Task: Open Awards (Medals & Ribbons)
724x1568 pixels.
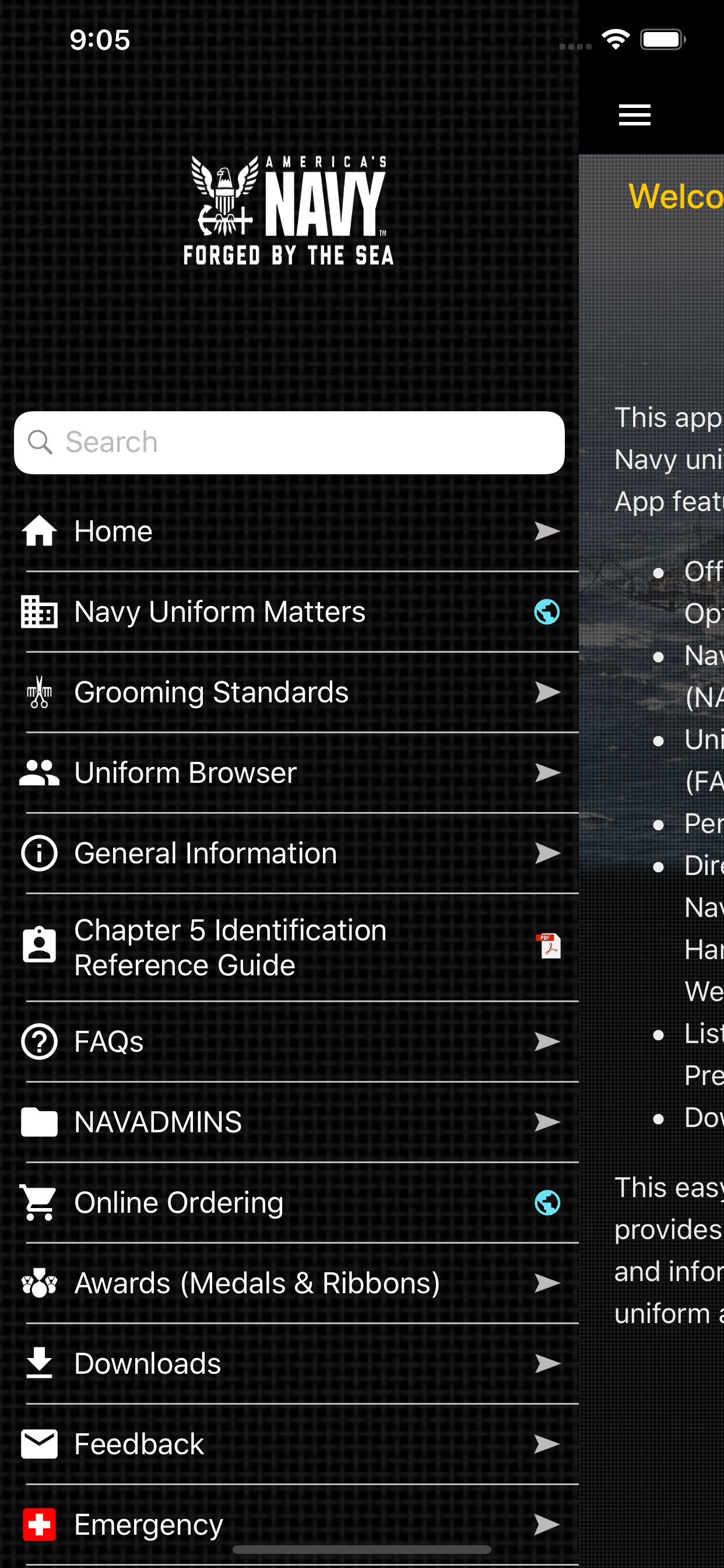Action: point(257,1283)
